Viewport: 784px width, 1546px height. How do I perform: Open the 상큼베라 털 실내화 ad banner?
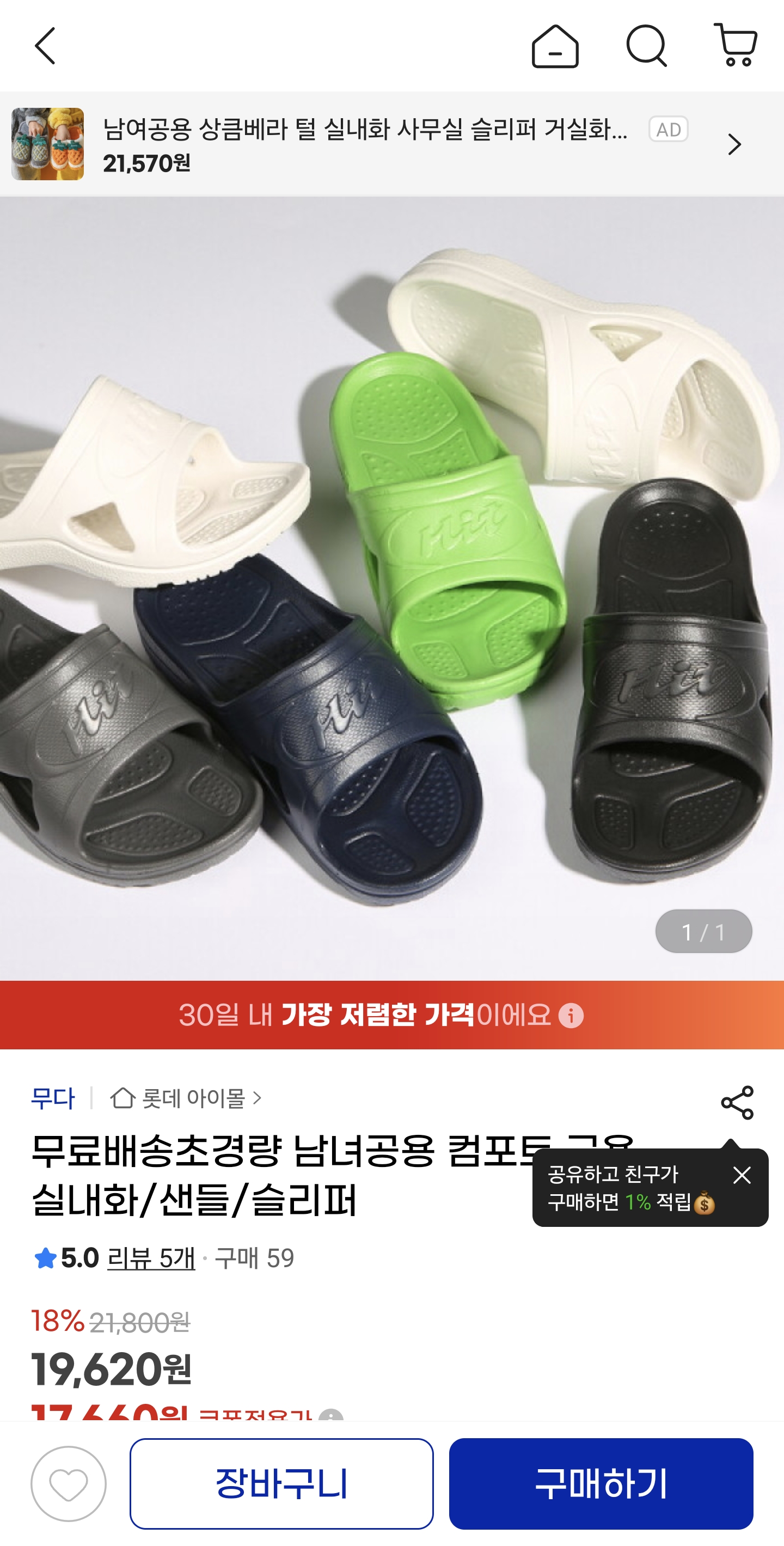click(x=391, y=144)
